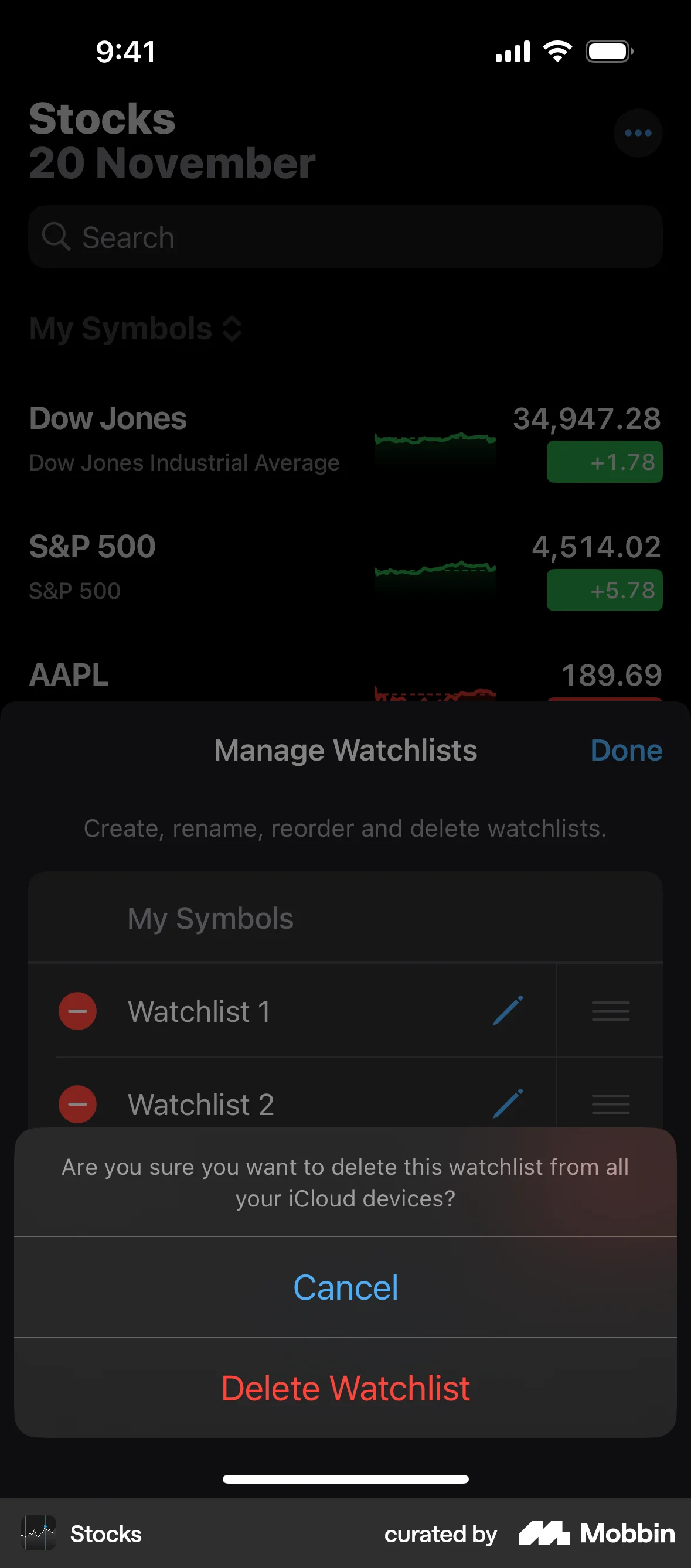Open the AAPL stock entry

[244, 674]
